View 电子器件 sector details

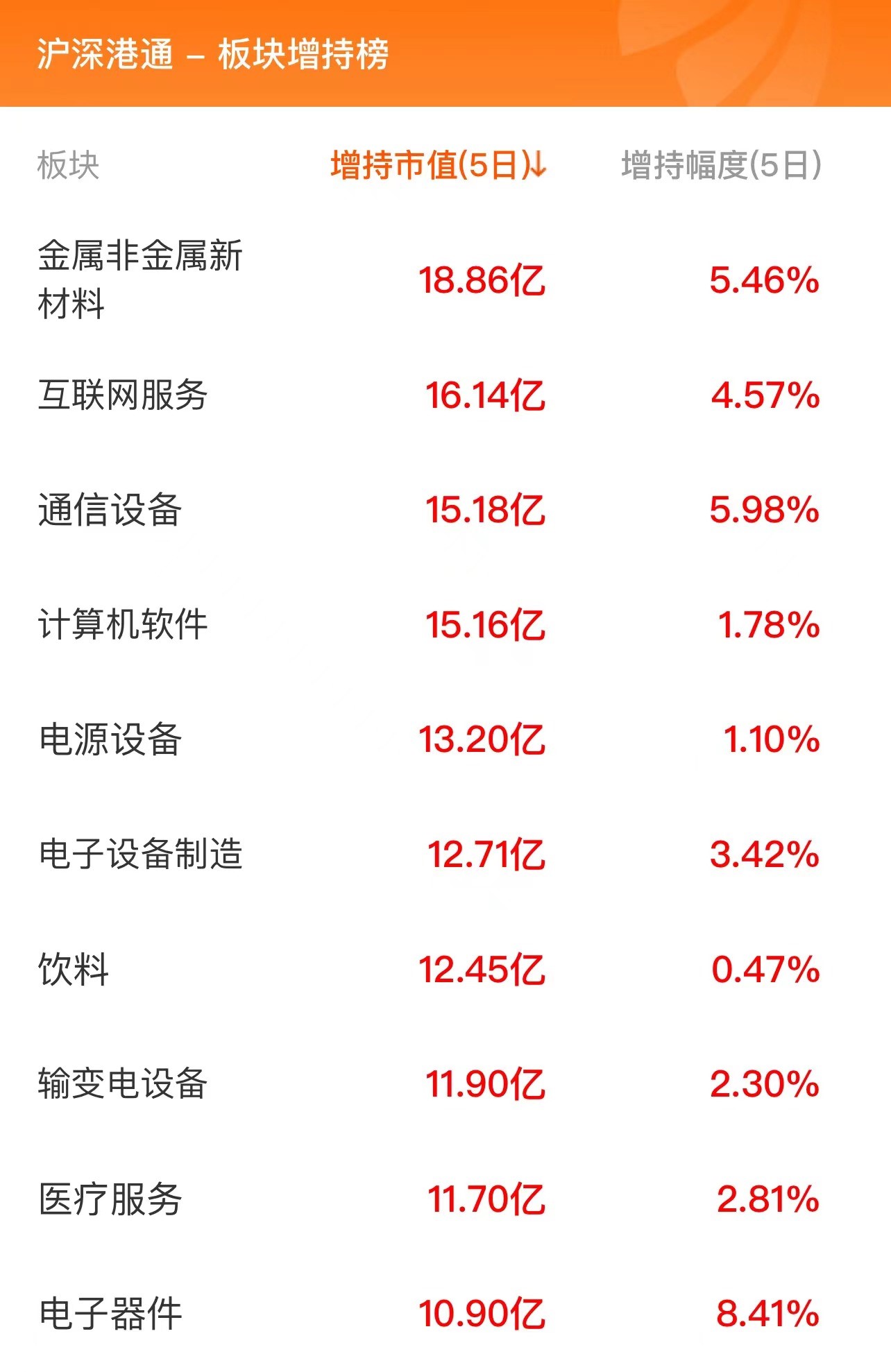pyautogui.click(x=110, y=1313)
